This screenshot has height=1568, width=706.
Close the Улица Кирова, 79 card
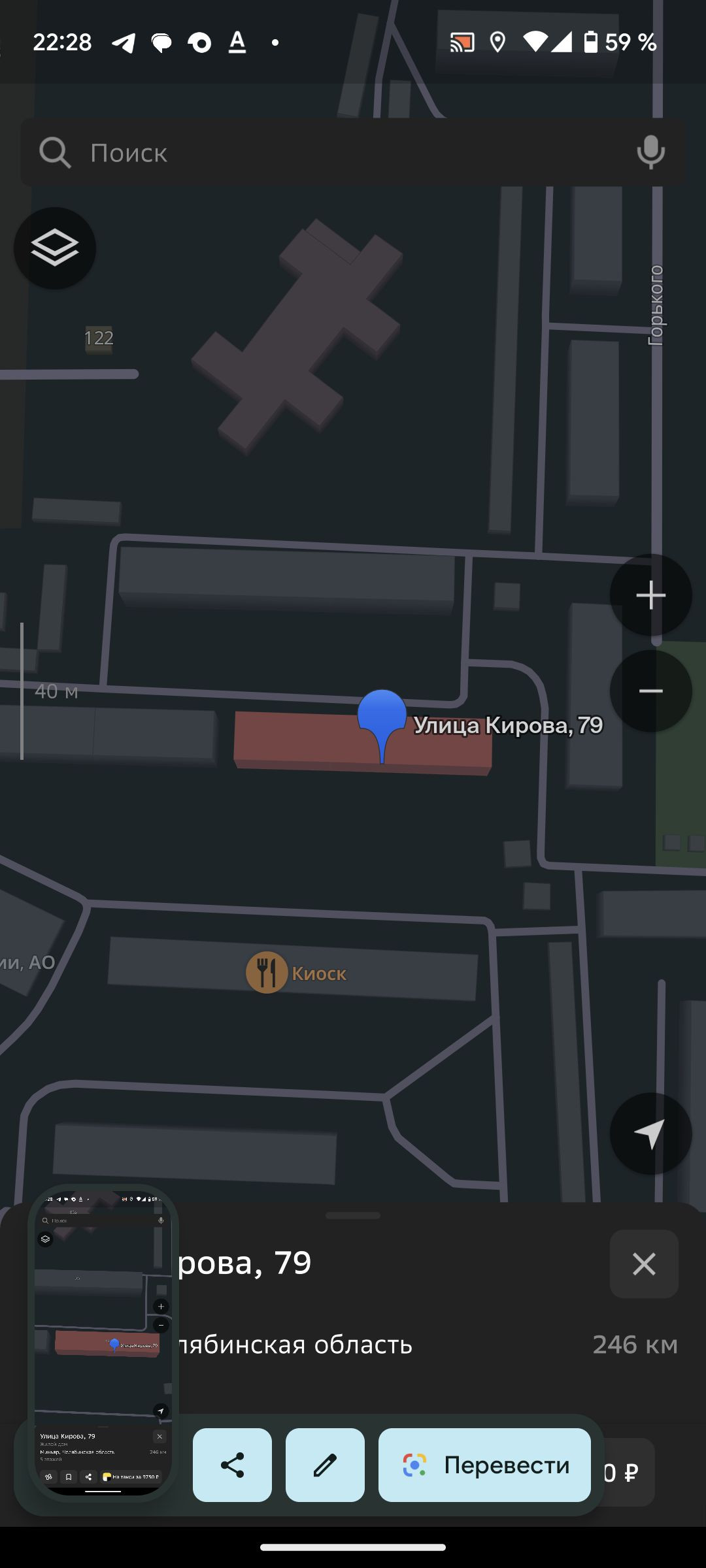pyautogui.click(x=644, y=1264)
